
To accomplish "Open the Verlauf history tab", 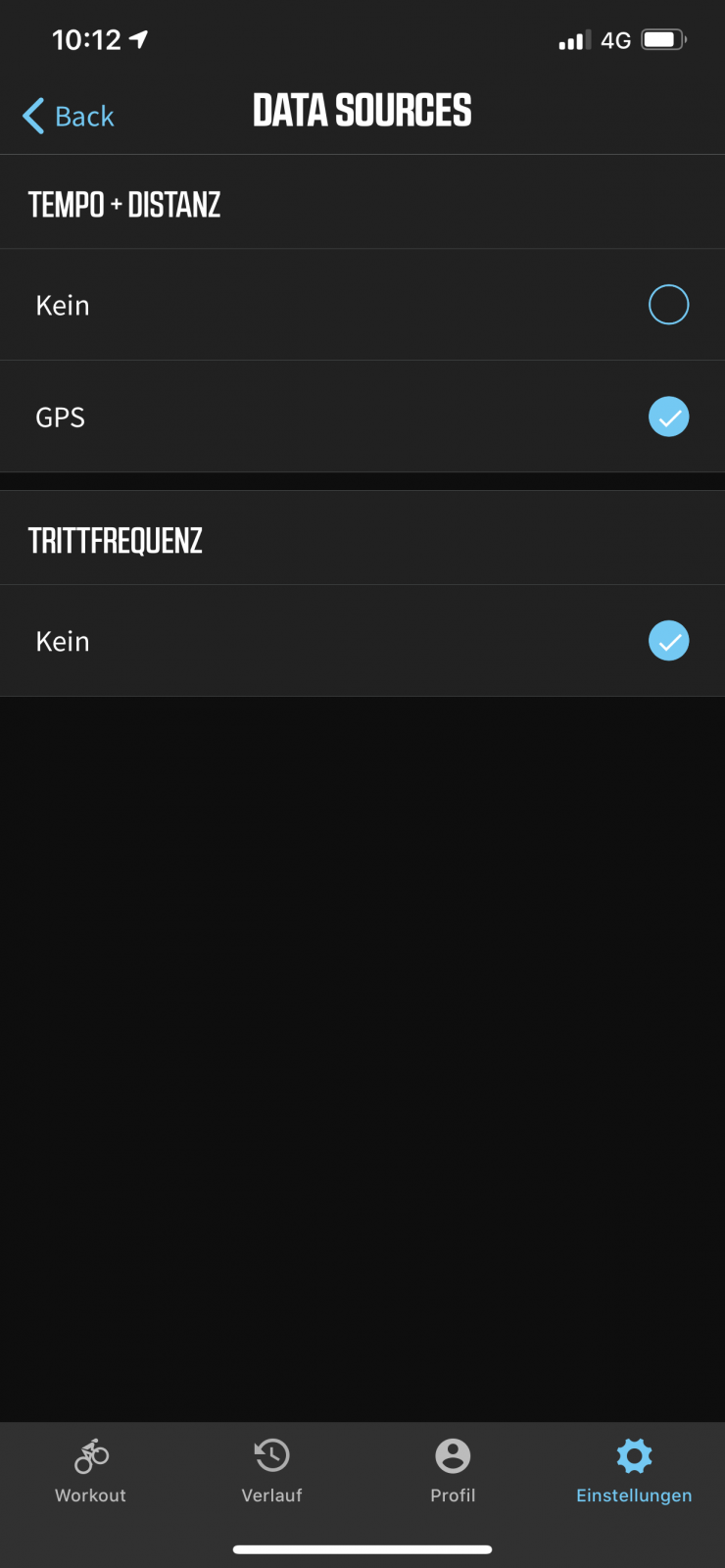I will (271, 1470).
